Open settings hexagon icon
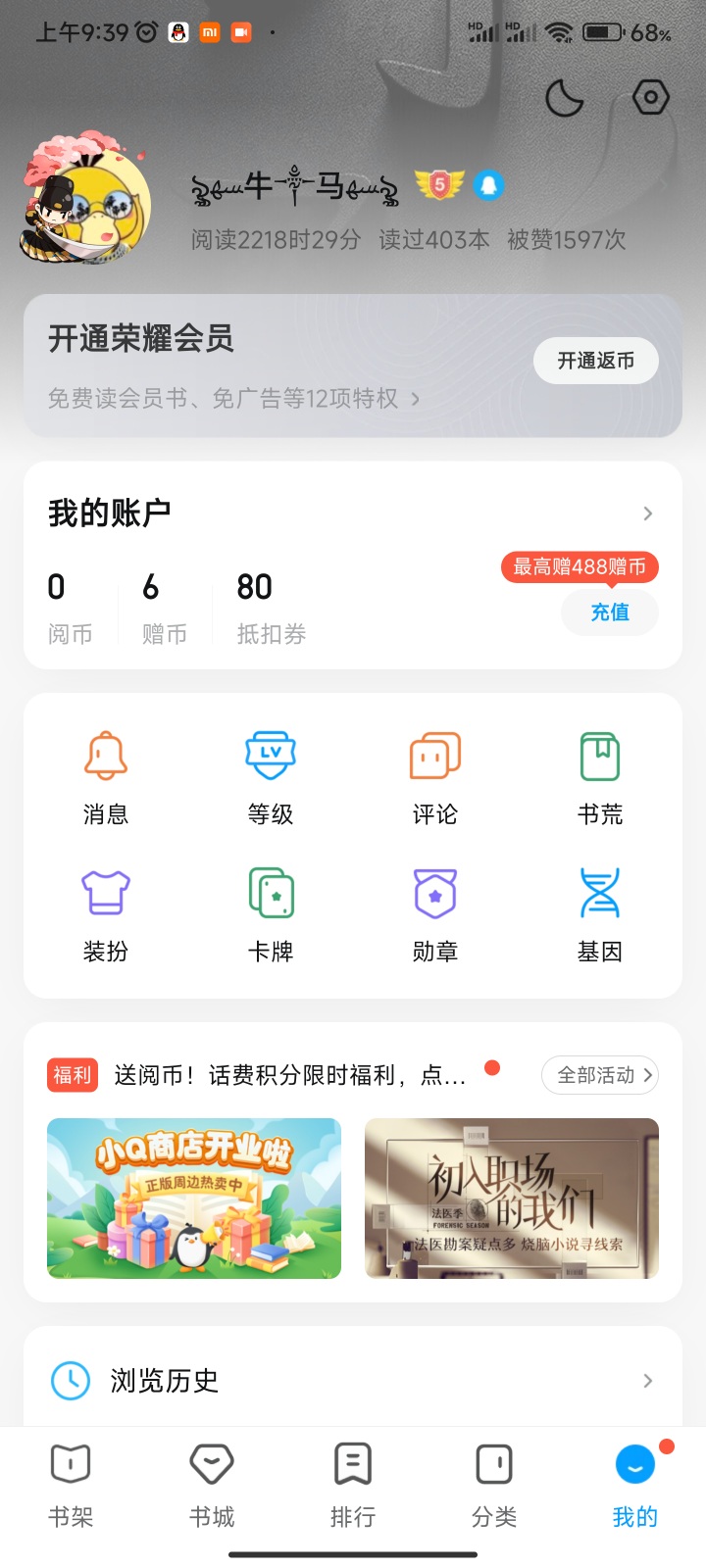The image size is (706, 1568). coord(650,98)
